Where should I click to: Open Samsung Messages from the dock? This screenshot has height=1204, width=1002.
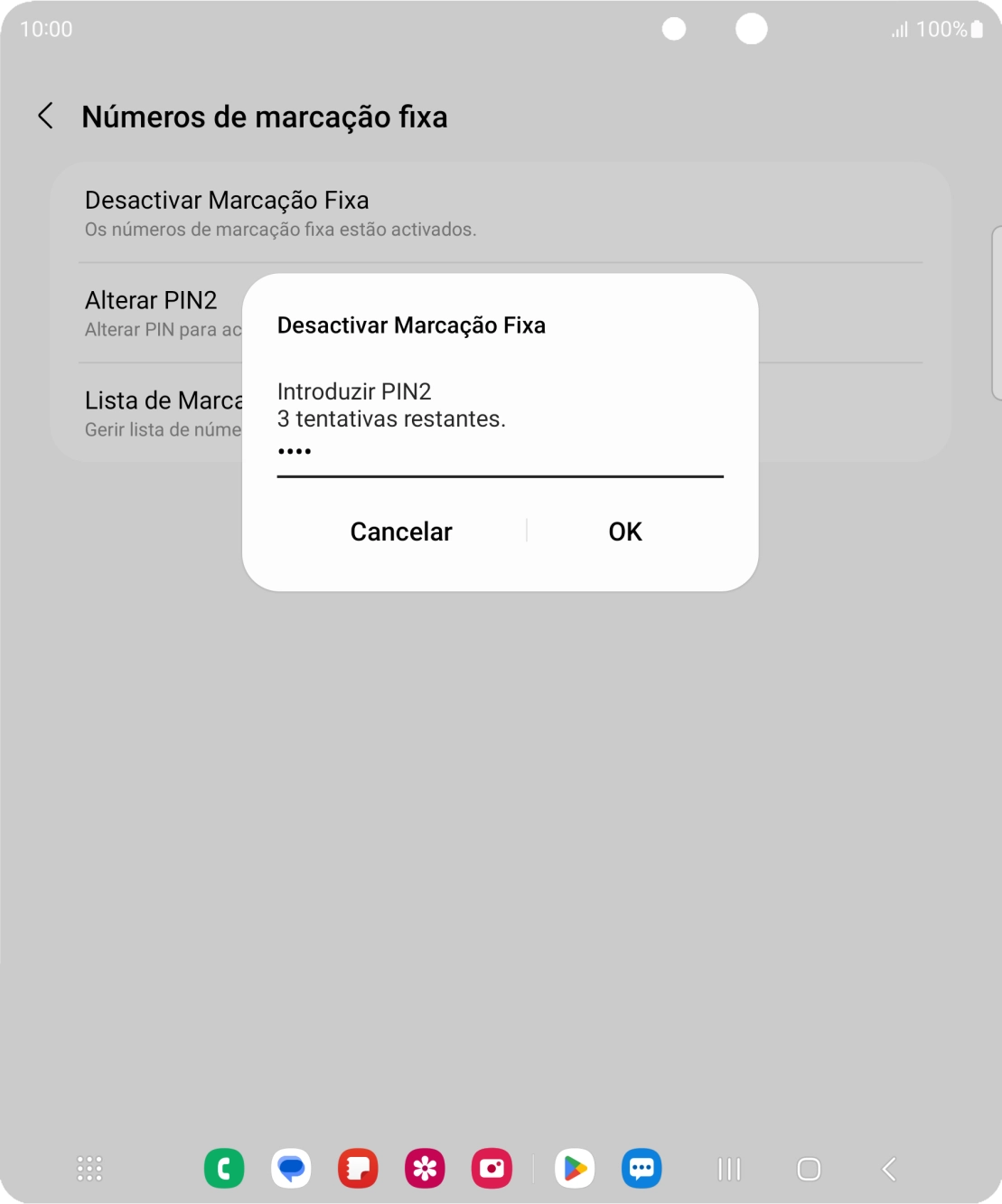tap(642, 1167)
